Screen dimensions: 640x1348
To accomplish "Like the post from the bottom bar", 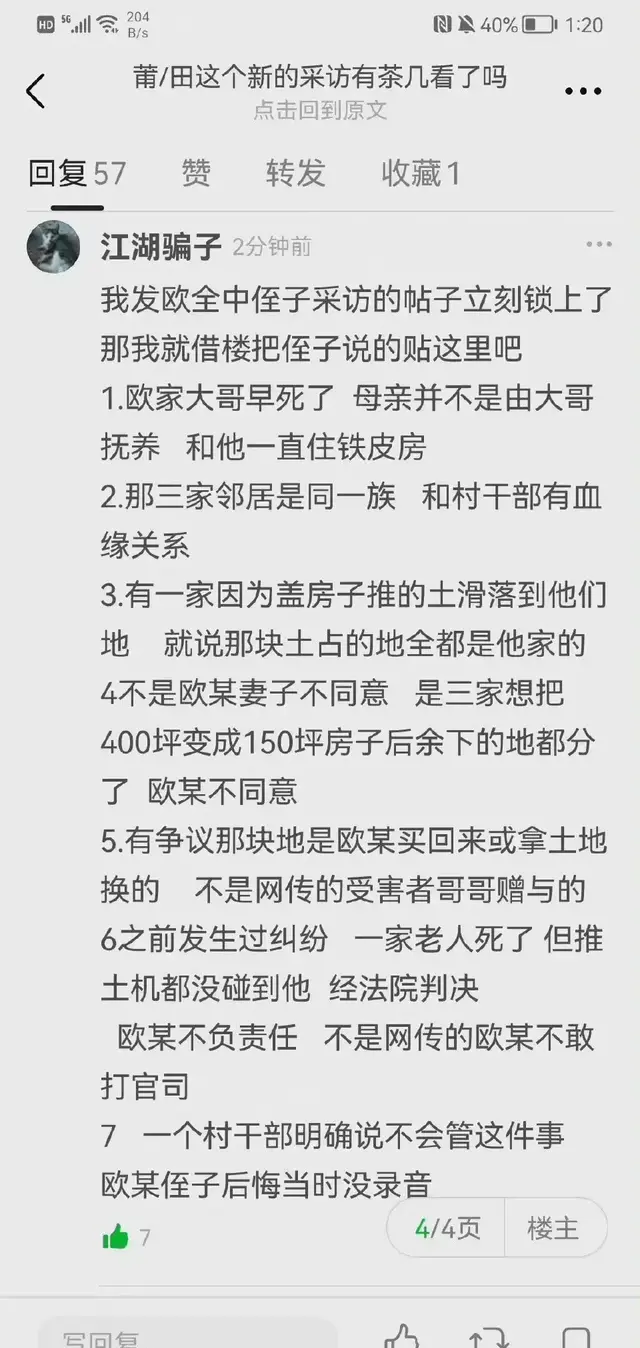I will click(402, 1336).
